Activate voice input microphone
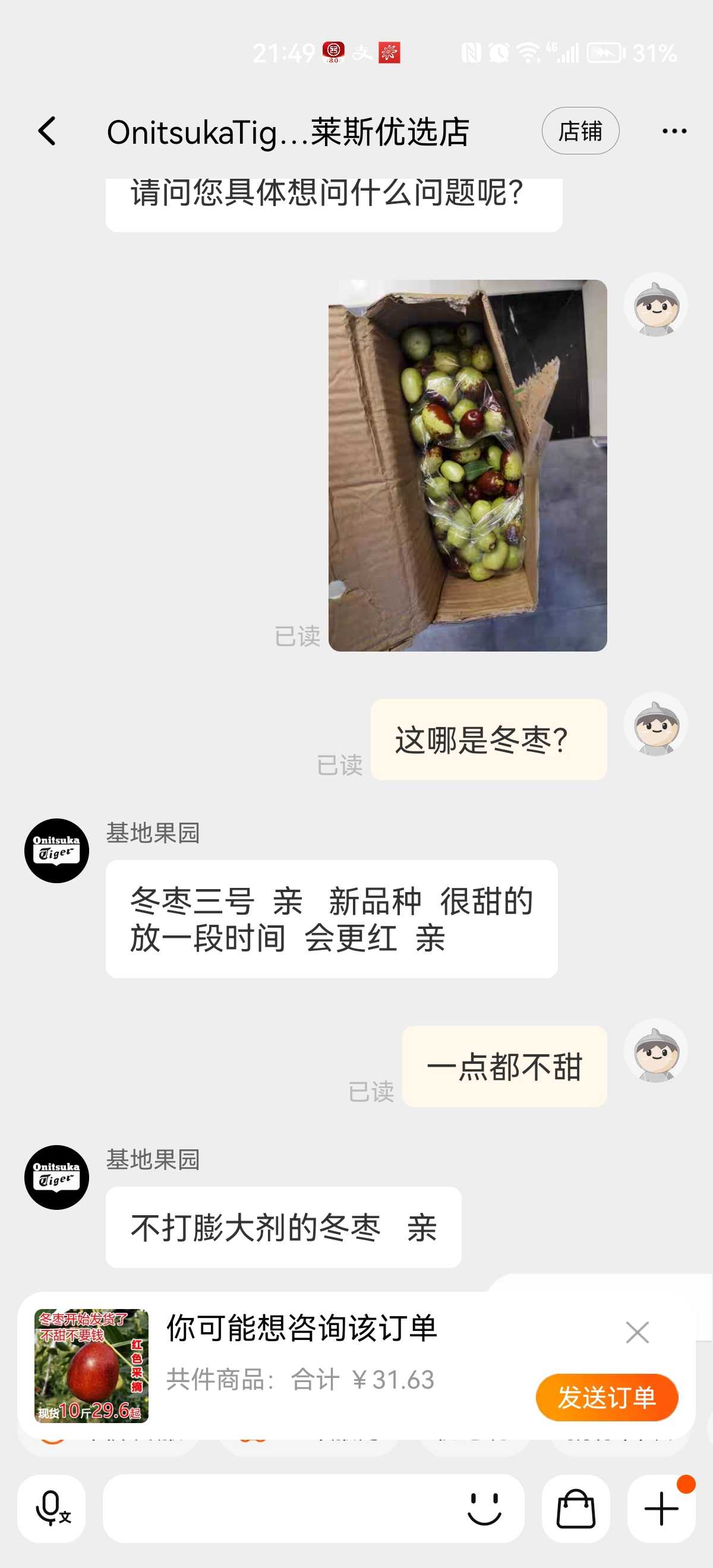 click(x=52, y=1509)
